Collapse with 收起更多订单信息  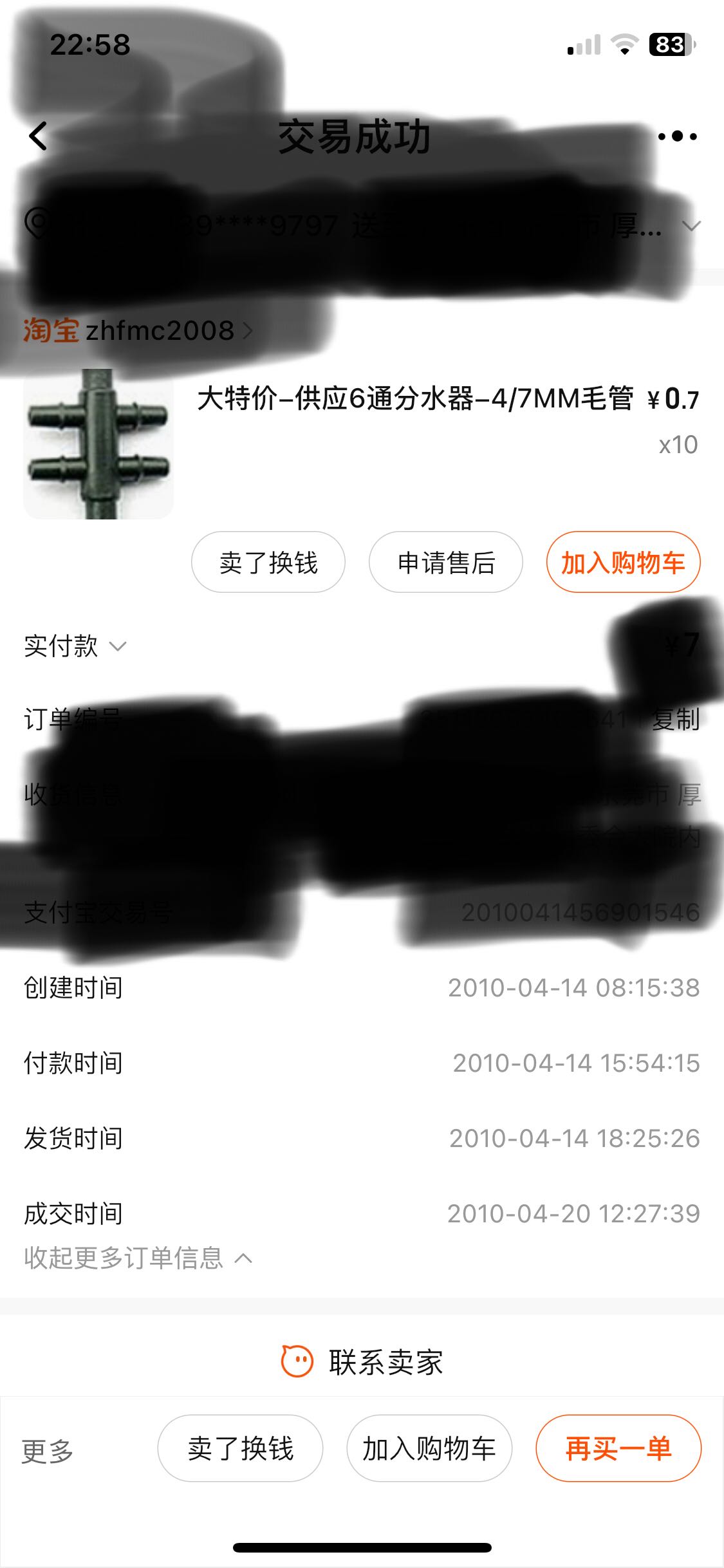click(x=138, y=1258)
